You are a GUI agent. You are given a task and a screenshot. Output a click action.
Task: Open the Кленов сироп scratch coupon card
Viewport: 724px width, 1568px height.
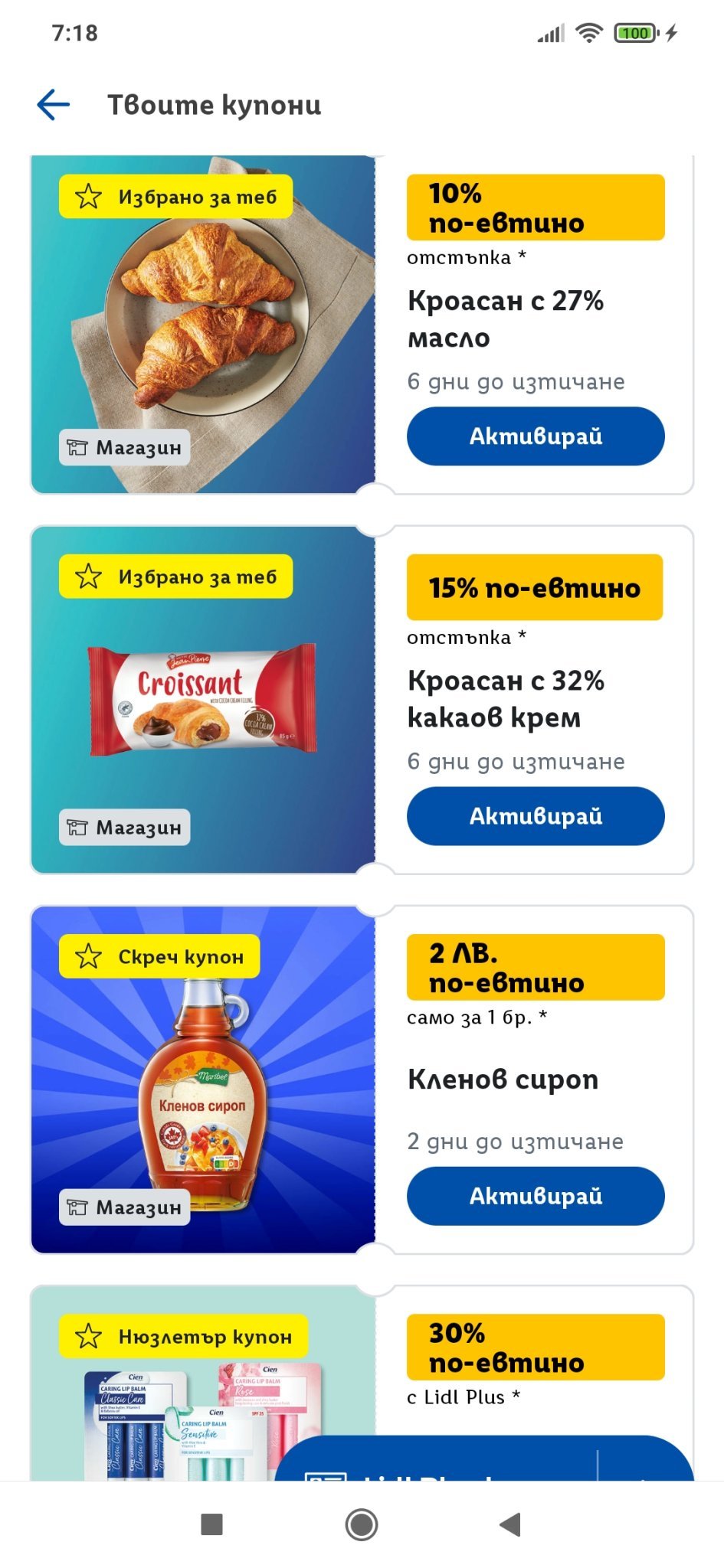tap(203, 1080)
